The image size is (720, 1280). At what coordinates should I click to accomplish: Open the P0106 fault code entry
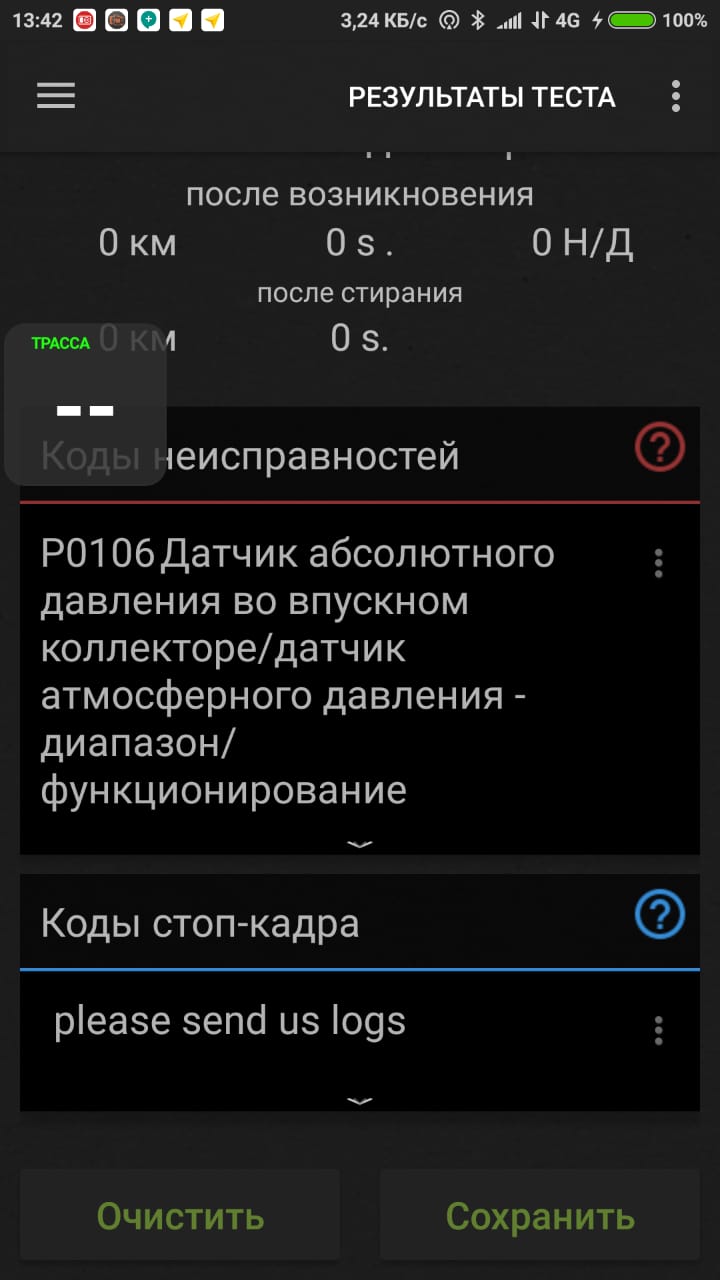click(300, 672)
